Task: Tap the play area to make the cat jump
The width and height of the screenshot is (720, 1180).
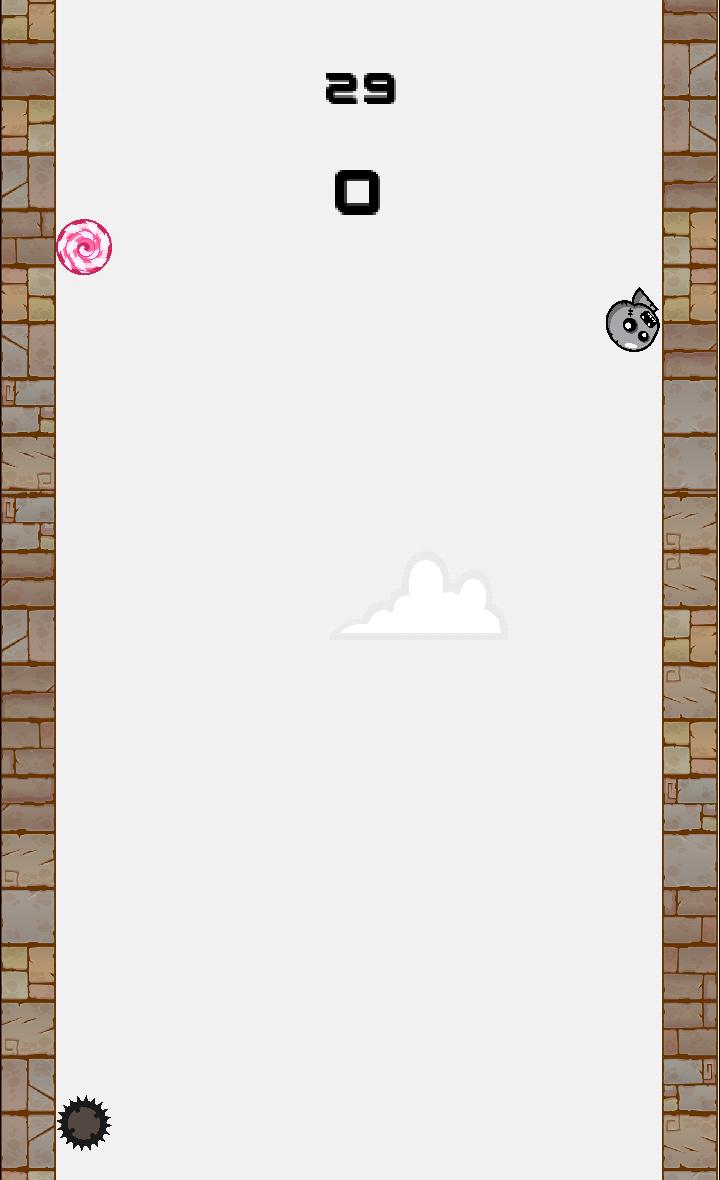Action: tap(360, 800)
